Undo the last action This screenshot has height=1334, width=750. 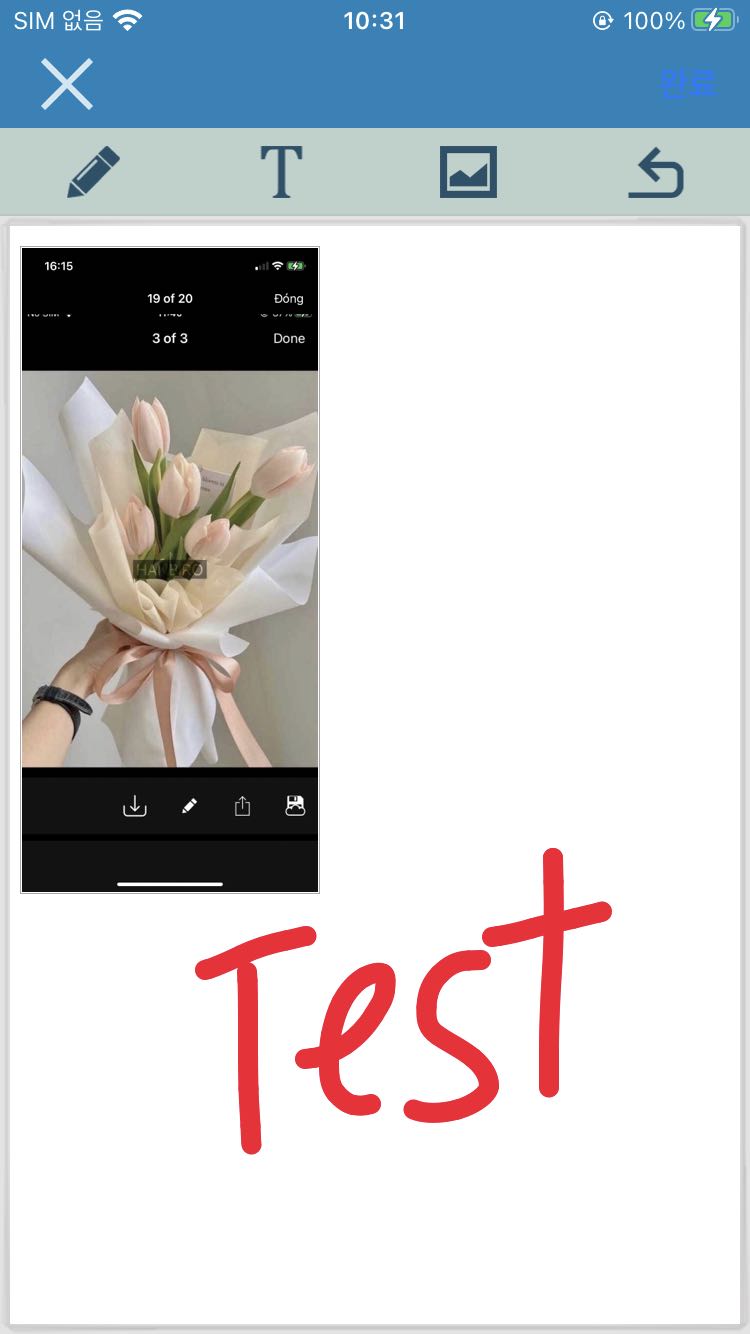pos(656,171)
